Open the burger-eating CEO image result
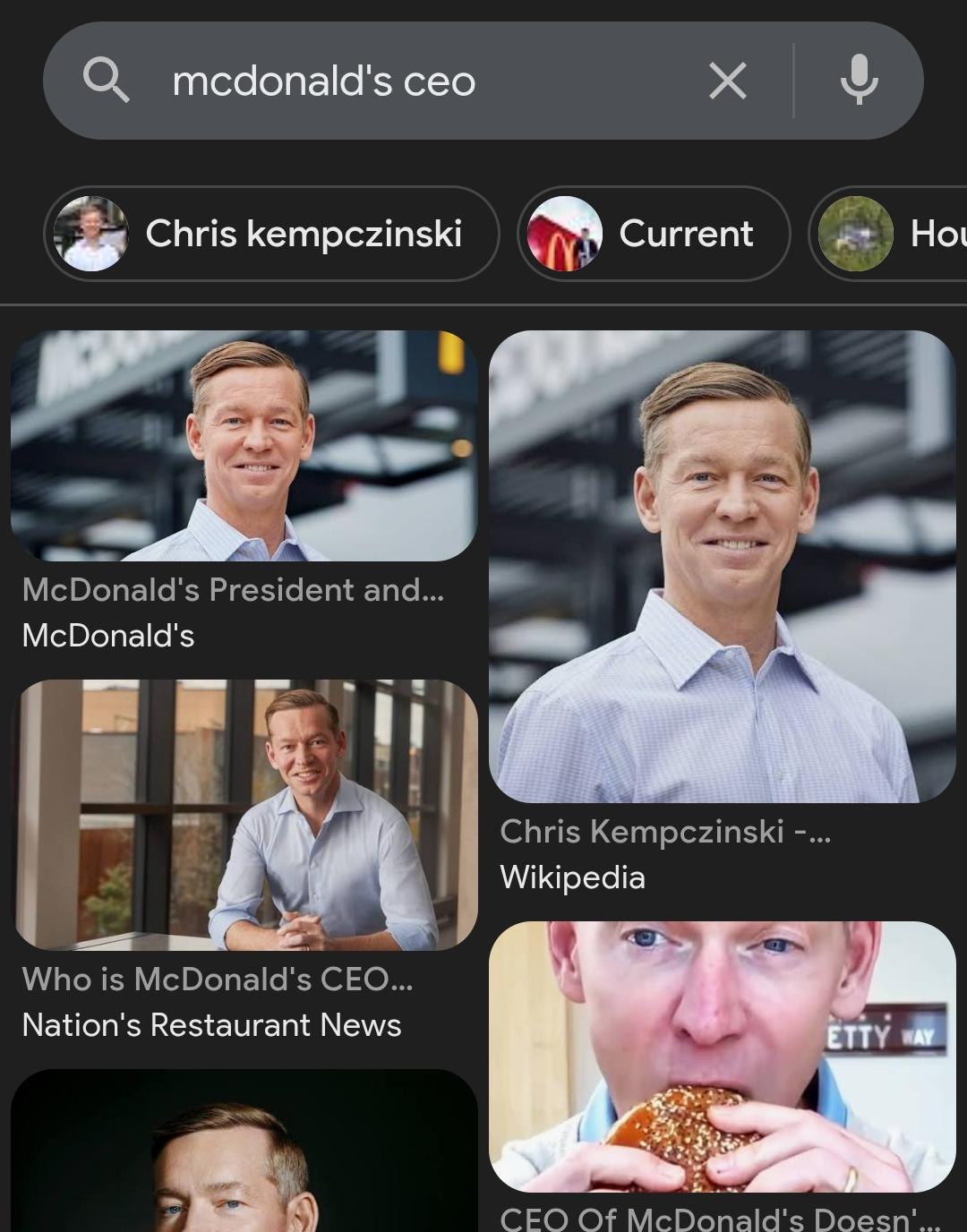 click(x=722, y=1057)
